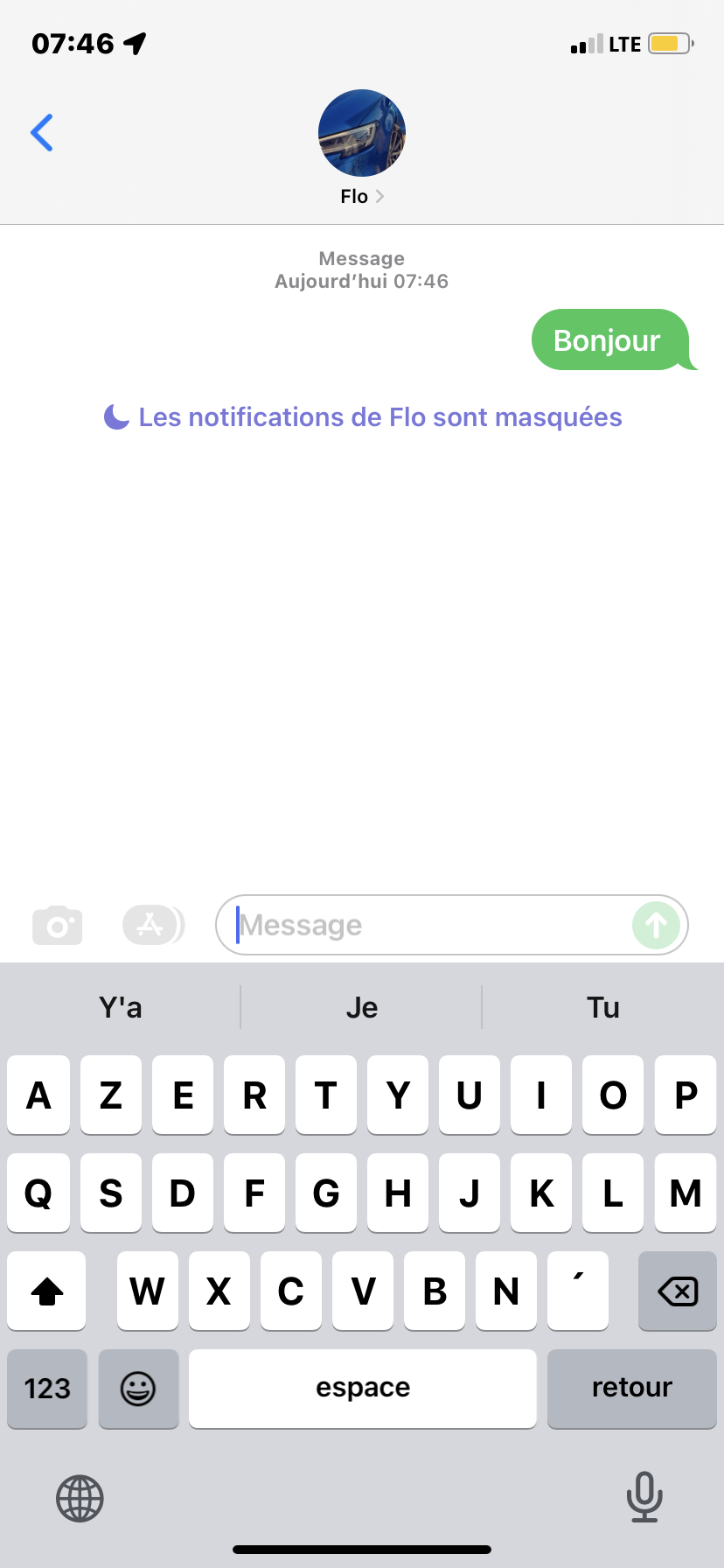Open the camera to attach a photo
The height and width of the screenshot is (1568, 724).
tap(58, 925)
